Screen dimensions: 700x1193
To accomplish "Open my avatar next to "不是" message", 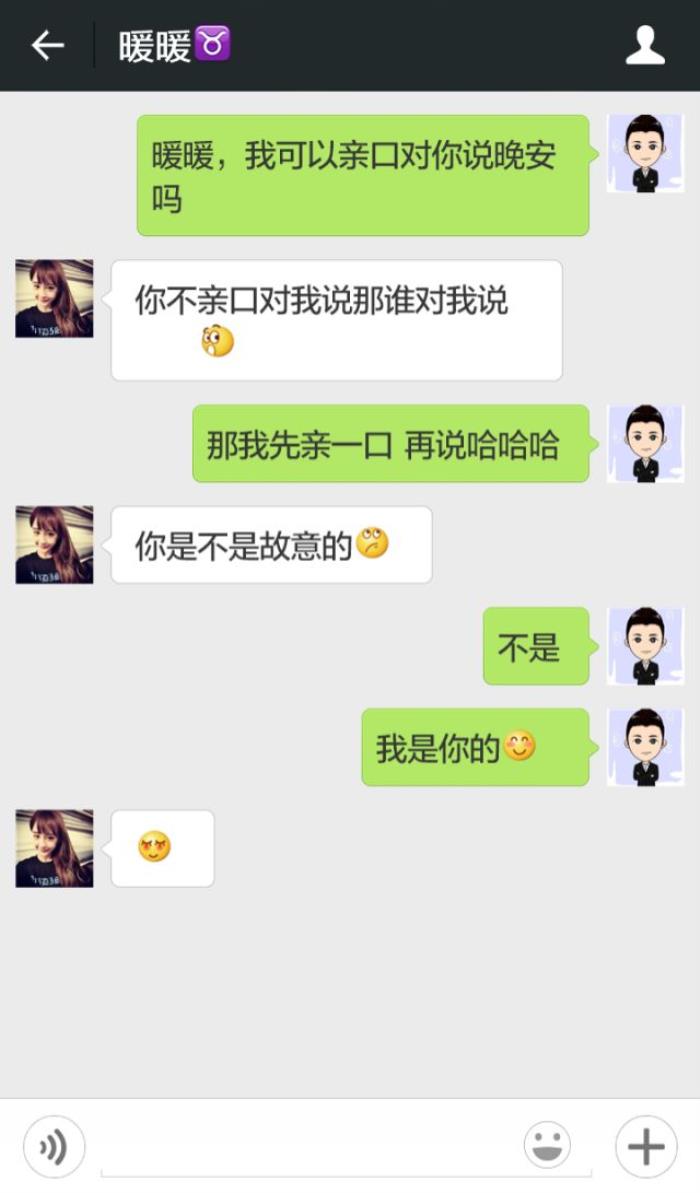I will [645, 646].
